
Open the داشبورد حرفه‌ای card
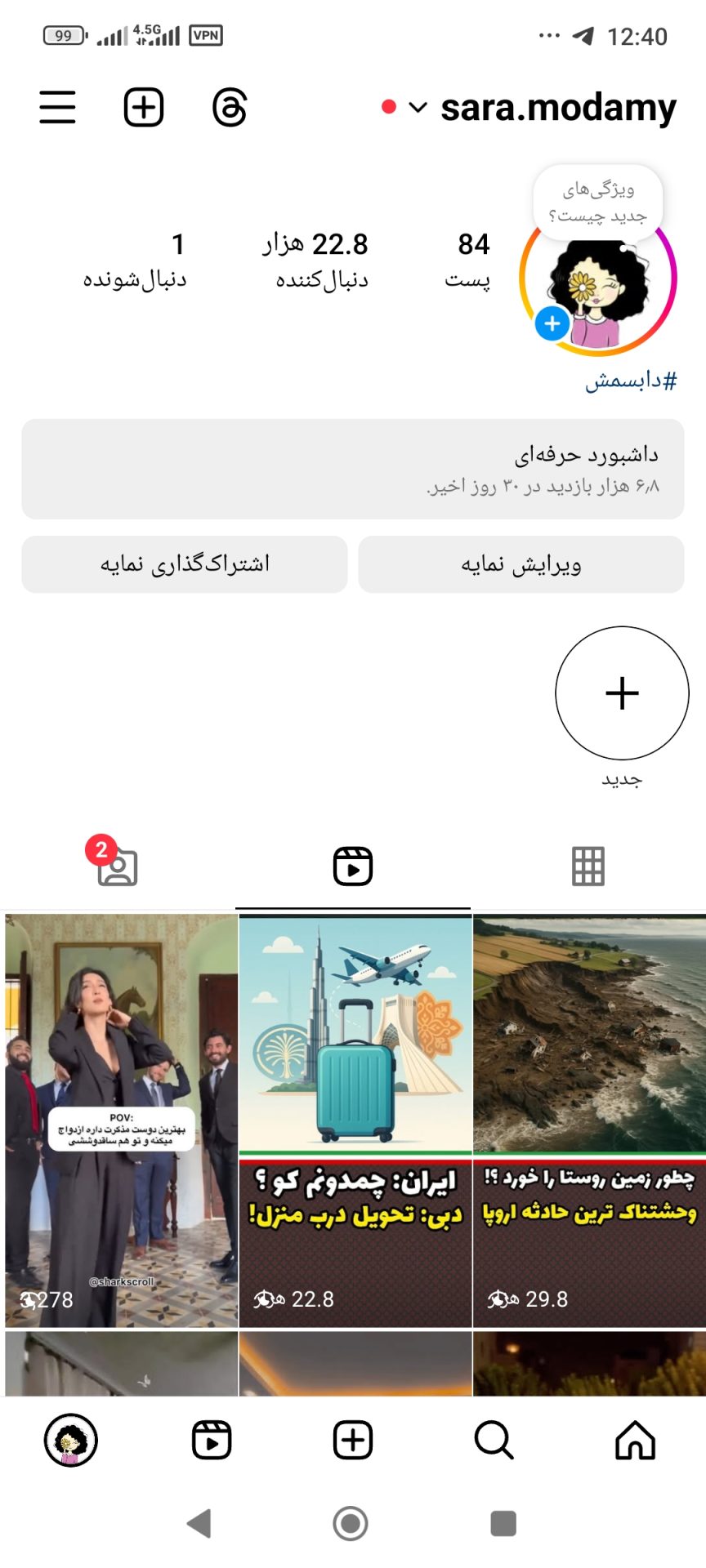(353, 469)
